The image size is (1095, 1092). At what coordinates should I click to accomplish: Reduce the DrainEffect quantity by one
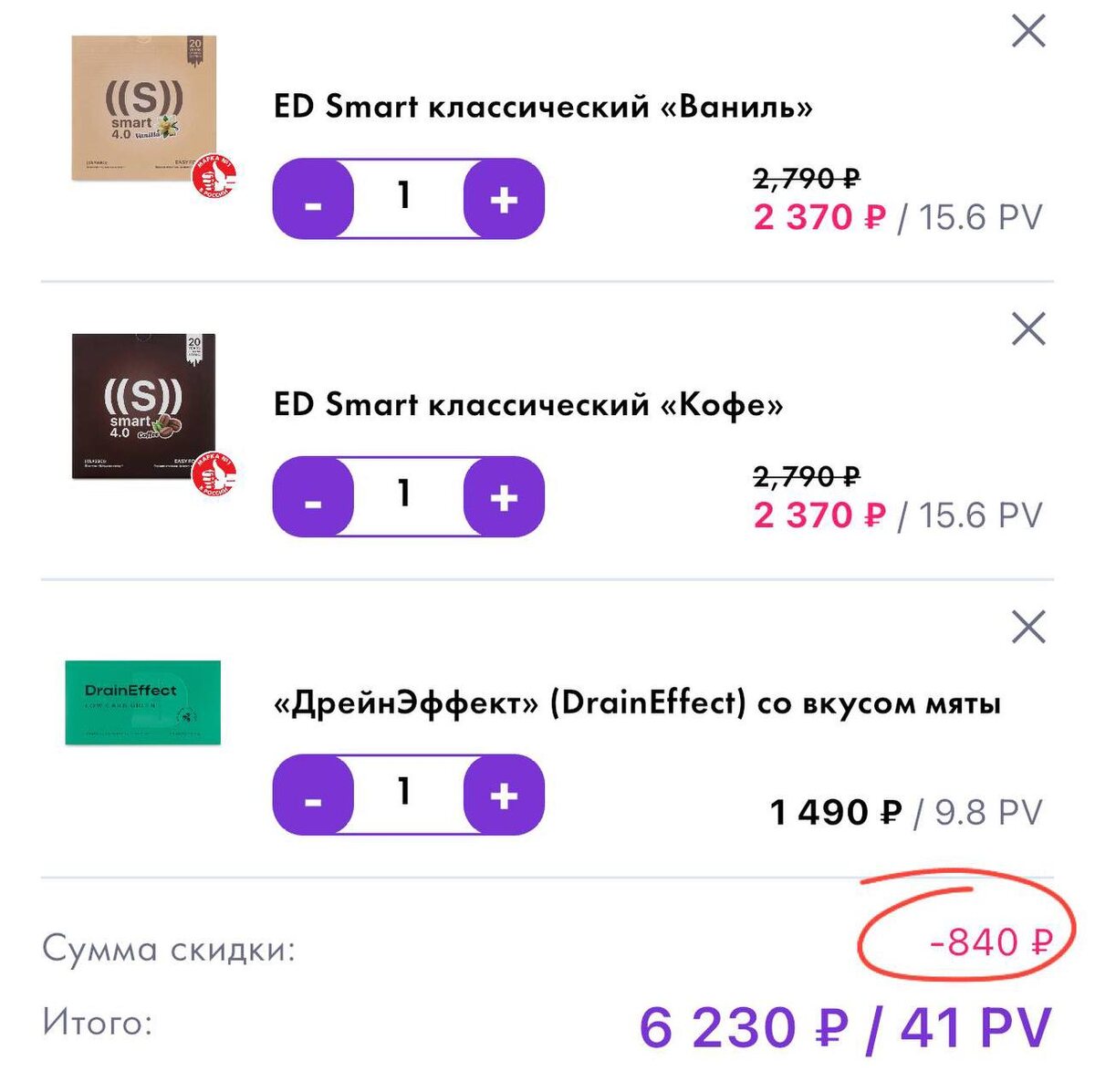(x=313, y=796)
